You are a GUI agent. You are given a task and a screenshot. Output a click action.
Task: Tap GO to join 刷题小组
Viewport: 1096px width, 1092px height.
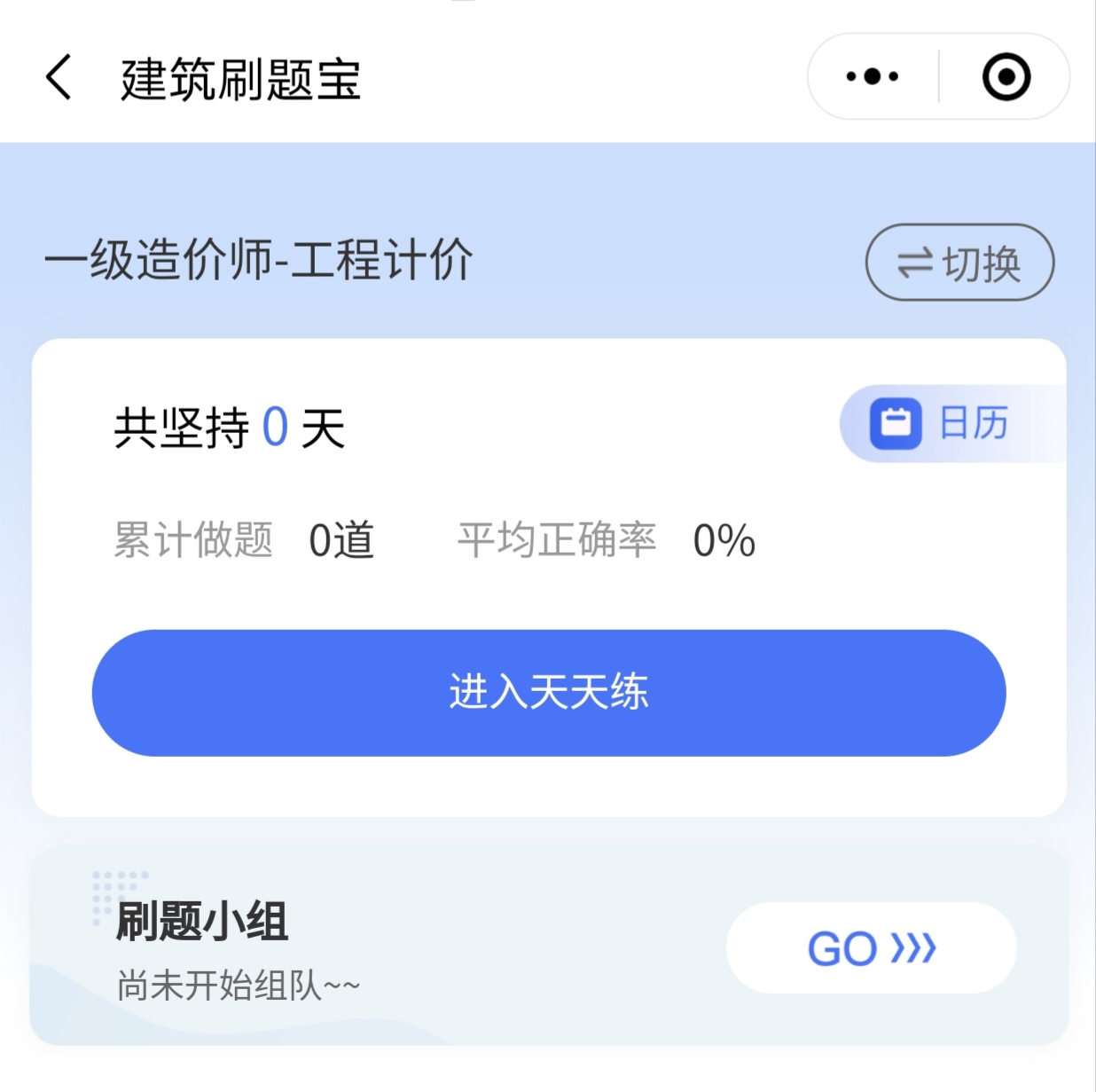pyautogui.click(x=871, y=948)
